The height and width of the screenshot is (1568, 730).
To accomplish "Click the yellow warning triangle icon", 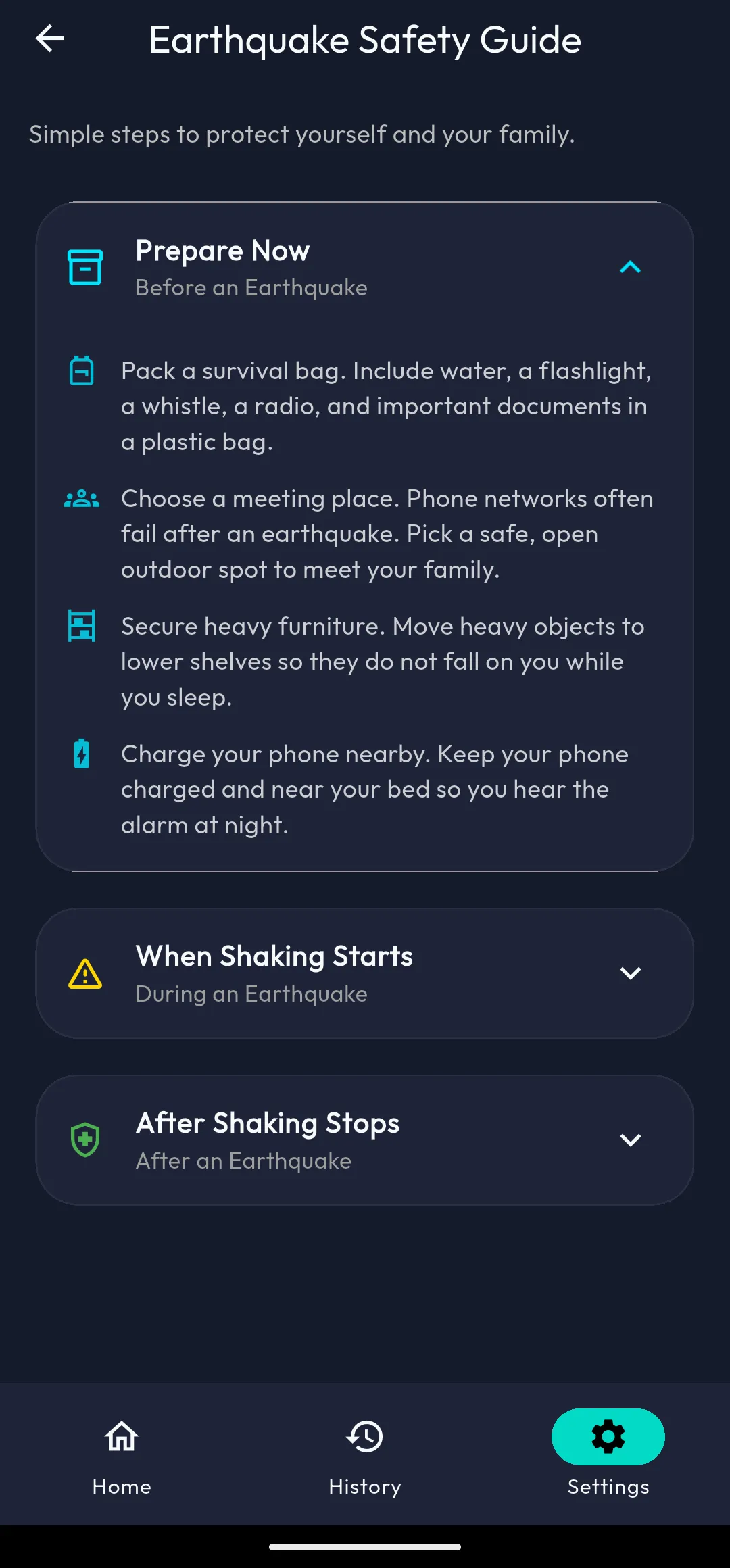I will pyautogui.click(x=84, y=973).
